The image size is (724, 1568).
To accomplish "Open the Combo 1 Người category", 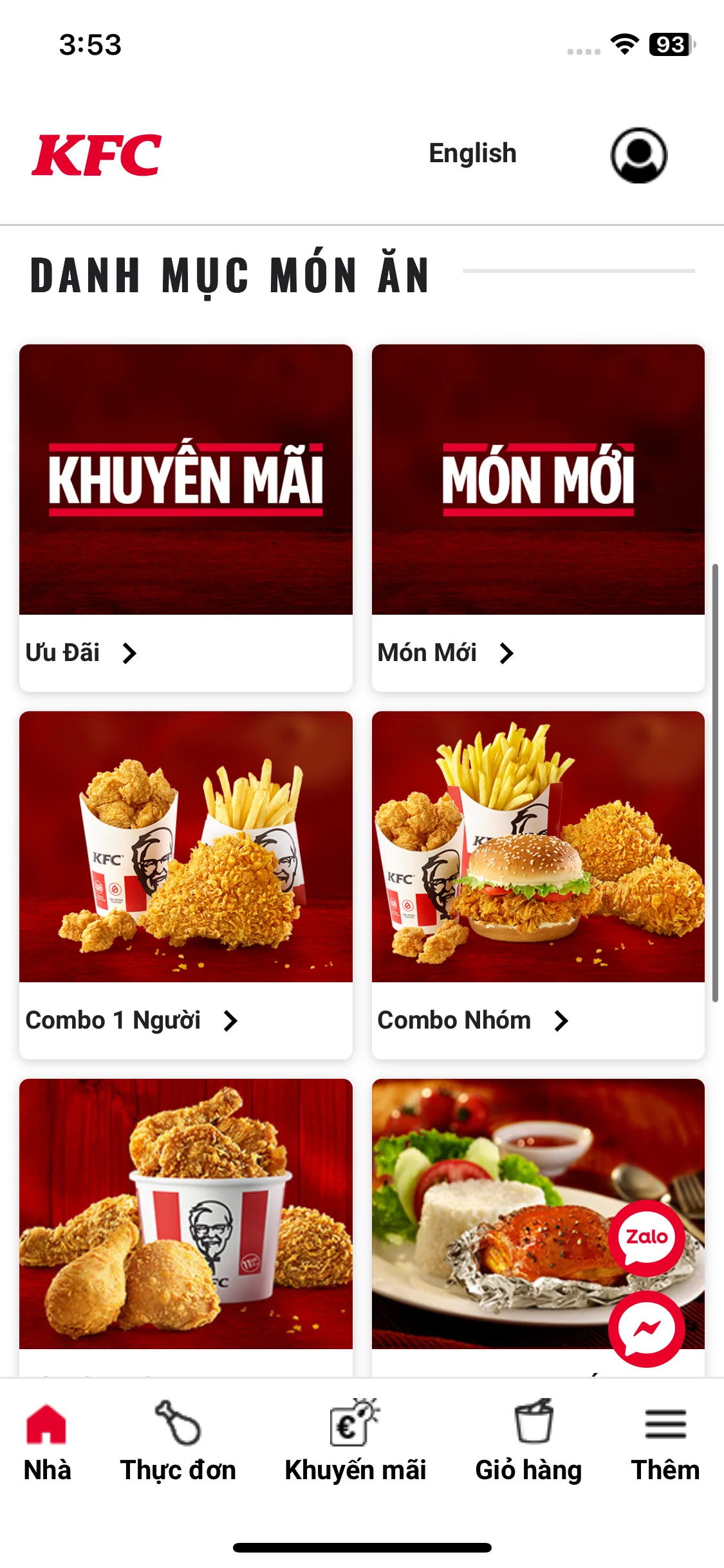I will pos(185,884).
